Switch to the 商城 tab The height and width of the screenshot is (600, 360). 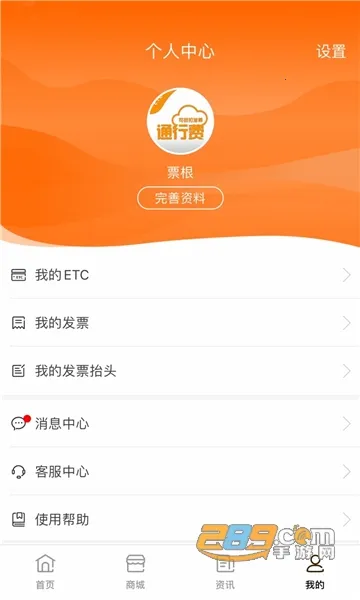[135, 572]
